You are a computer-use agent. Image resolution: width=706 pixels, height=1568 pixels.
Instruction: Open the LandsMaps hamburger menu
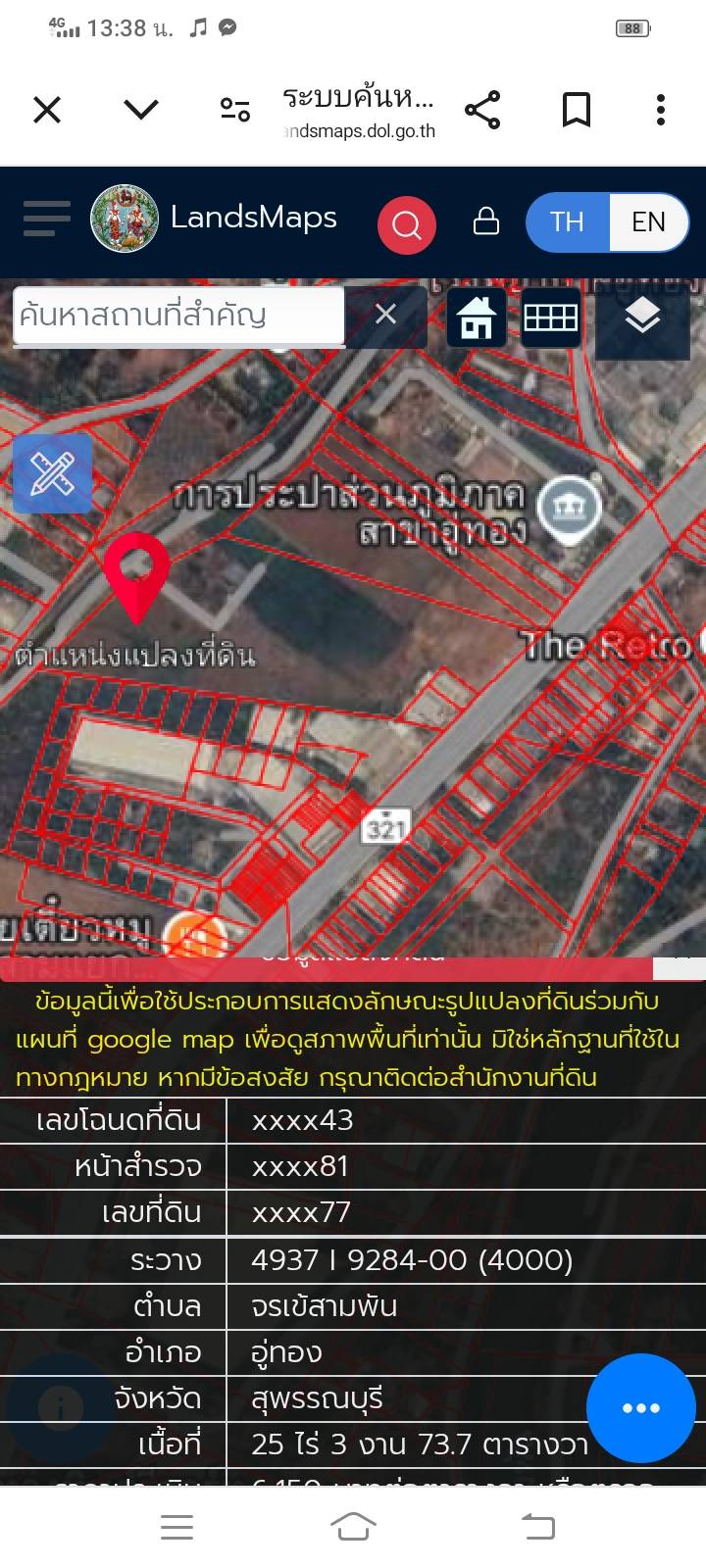47,219
